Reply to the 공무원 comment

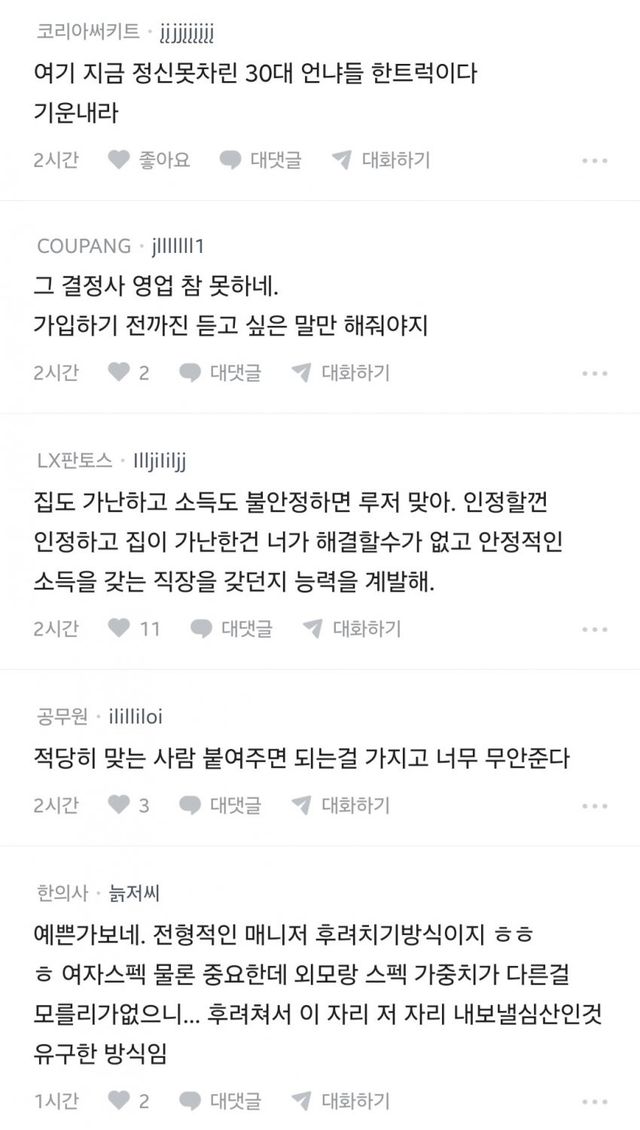coord(220,804)
